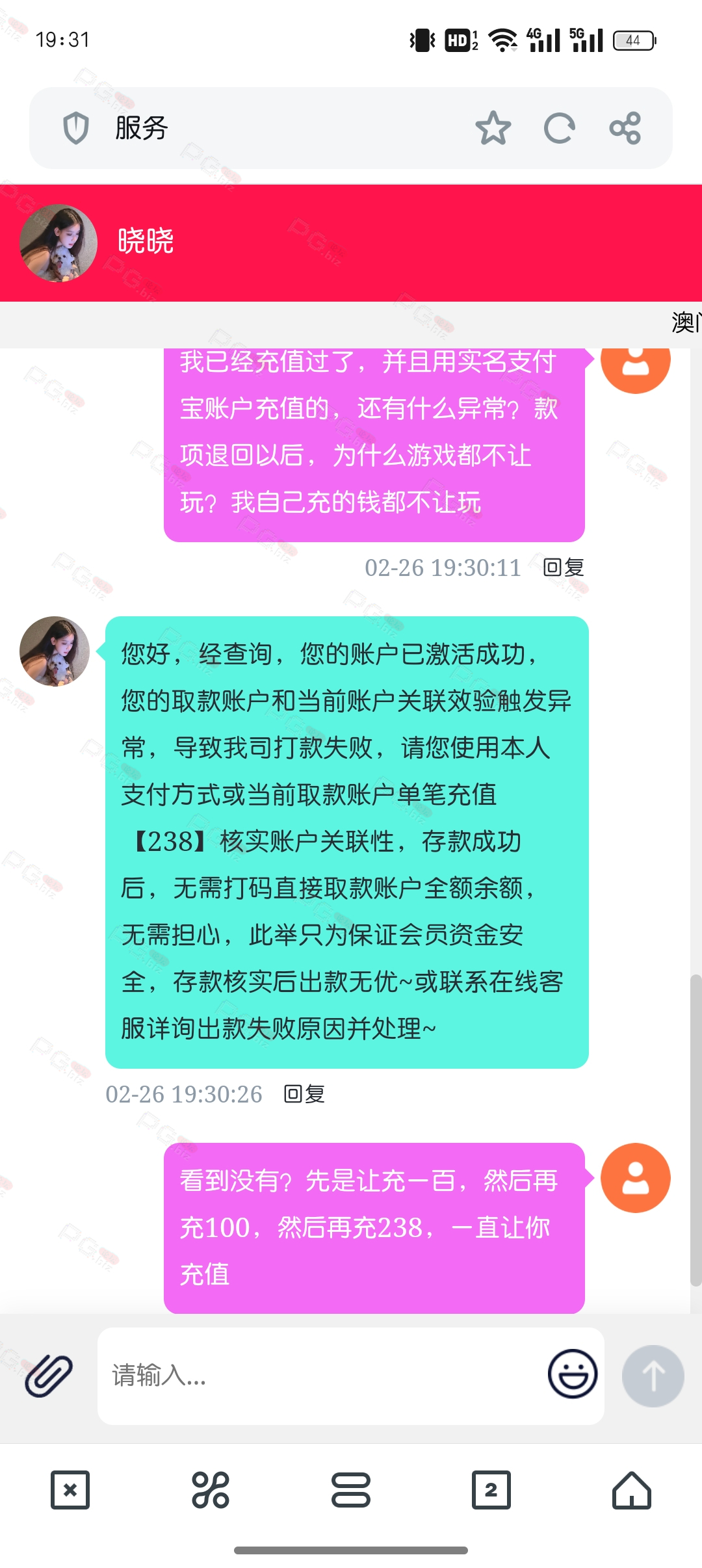The width and height of the screenshot is (702, 1568).
Task: Tap the 服务 address bar title
Action: pyautogui.click(x=142, y=128)
